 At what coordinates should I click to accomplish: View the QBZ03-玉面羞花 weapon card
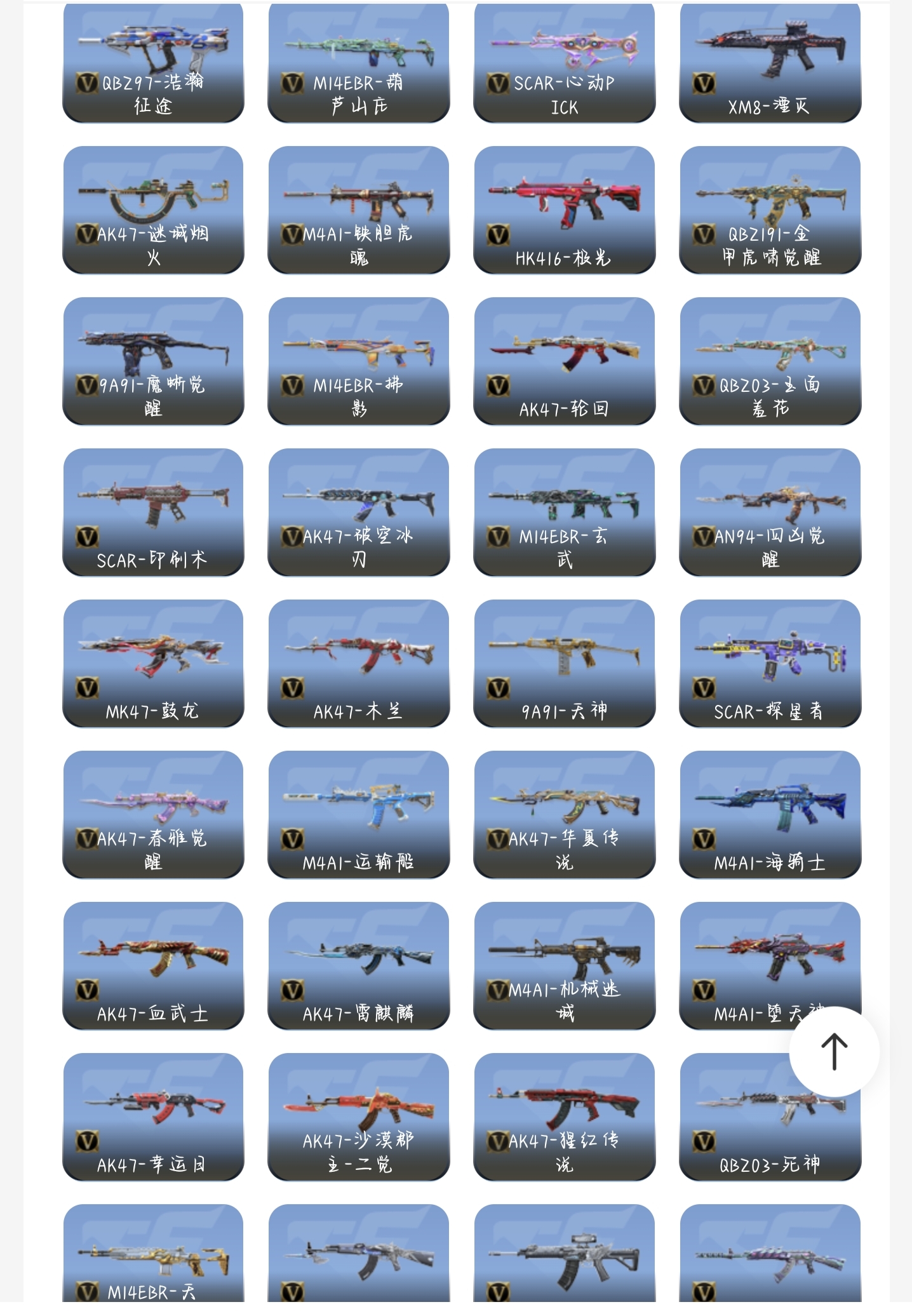[x=770, y=361]
